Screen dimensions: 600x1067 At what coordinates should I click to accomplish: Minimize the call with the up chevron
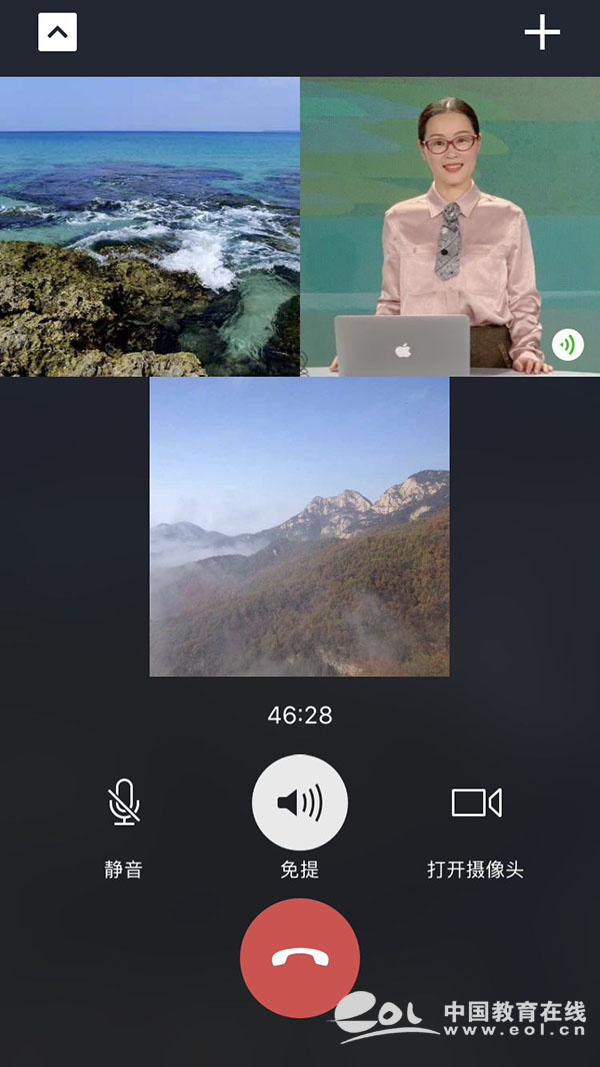57,32
